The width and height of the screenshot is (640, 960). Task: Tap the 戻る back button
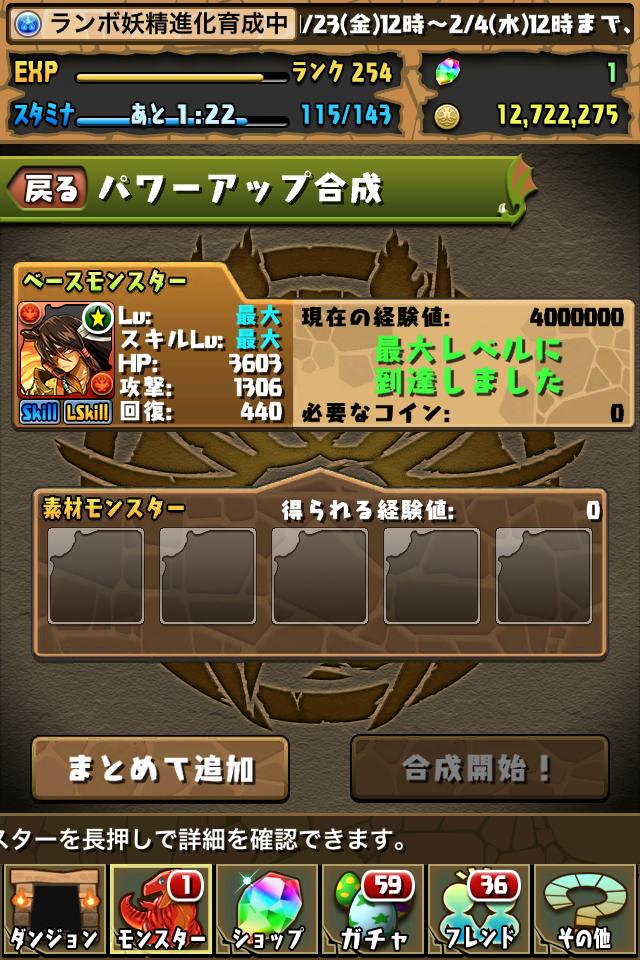click(48, 189)
